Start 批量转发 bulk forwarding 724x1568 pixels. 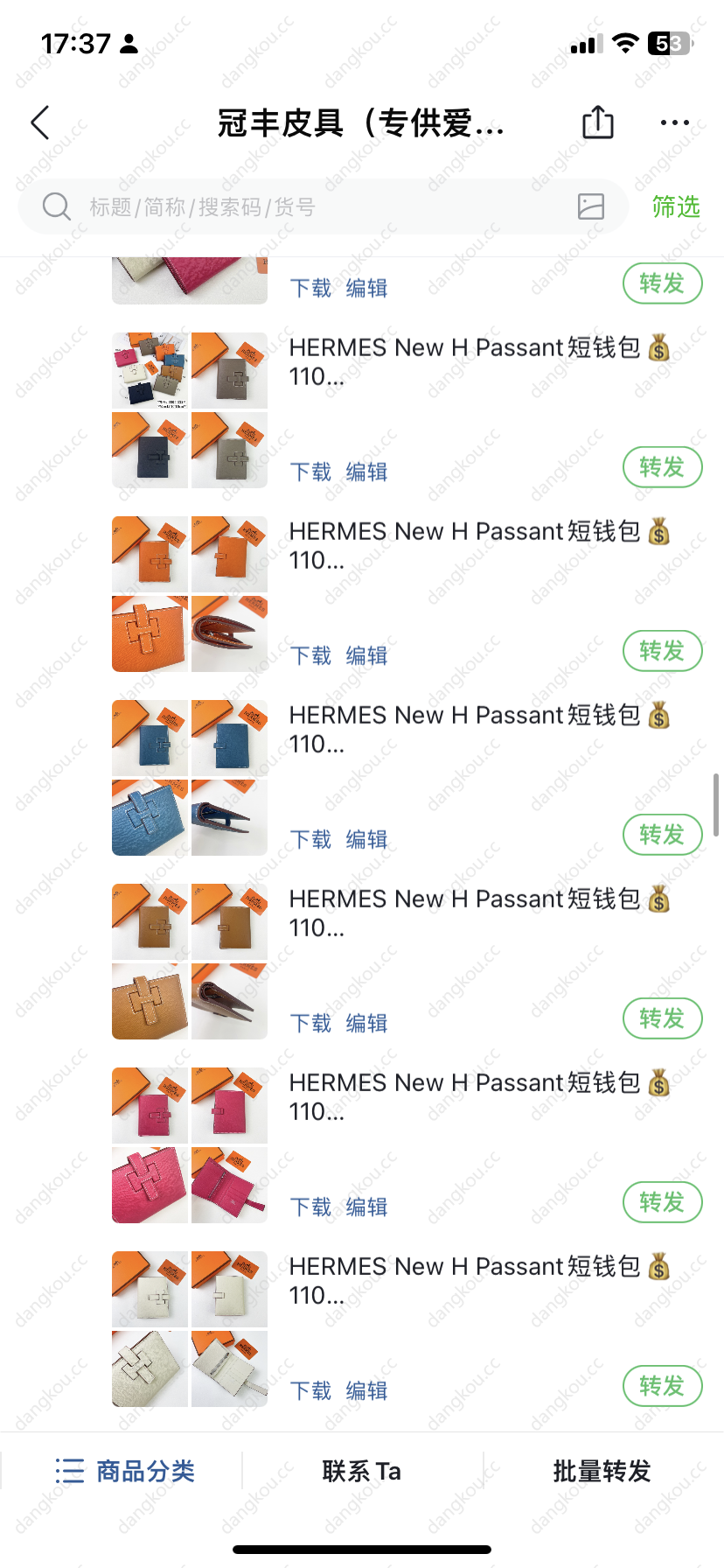tap(602, 1471)
